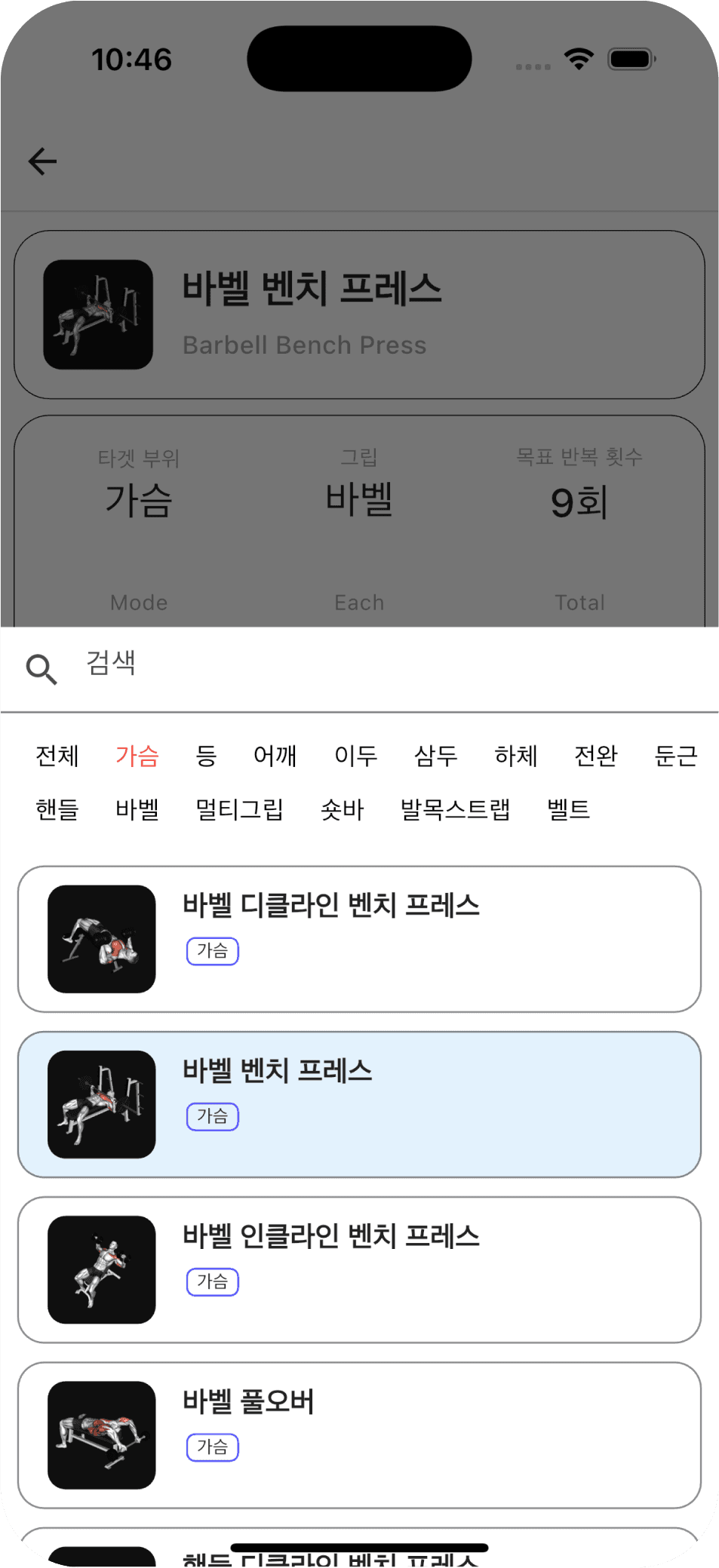The height and width of the screenshot is (1568, 719).
Task: Choose the 바벨 인클라인 벤치 프레스 card
Action: 359,1269
